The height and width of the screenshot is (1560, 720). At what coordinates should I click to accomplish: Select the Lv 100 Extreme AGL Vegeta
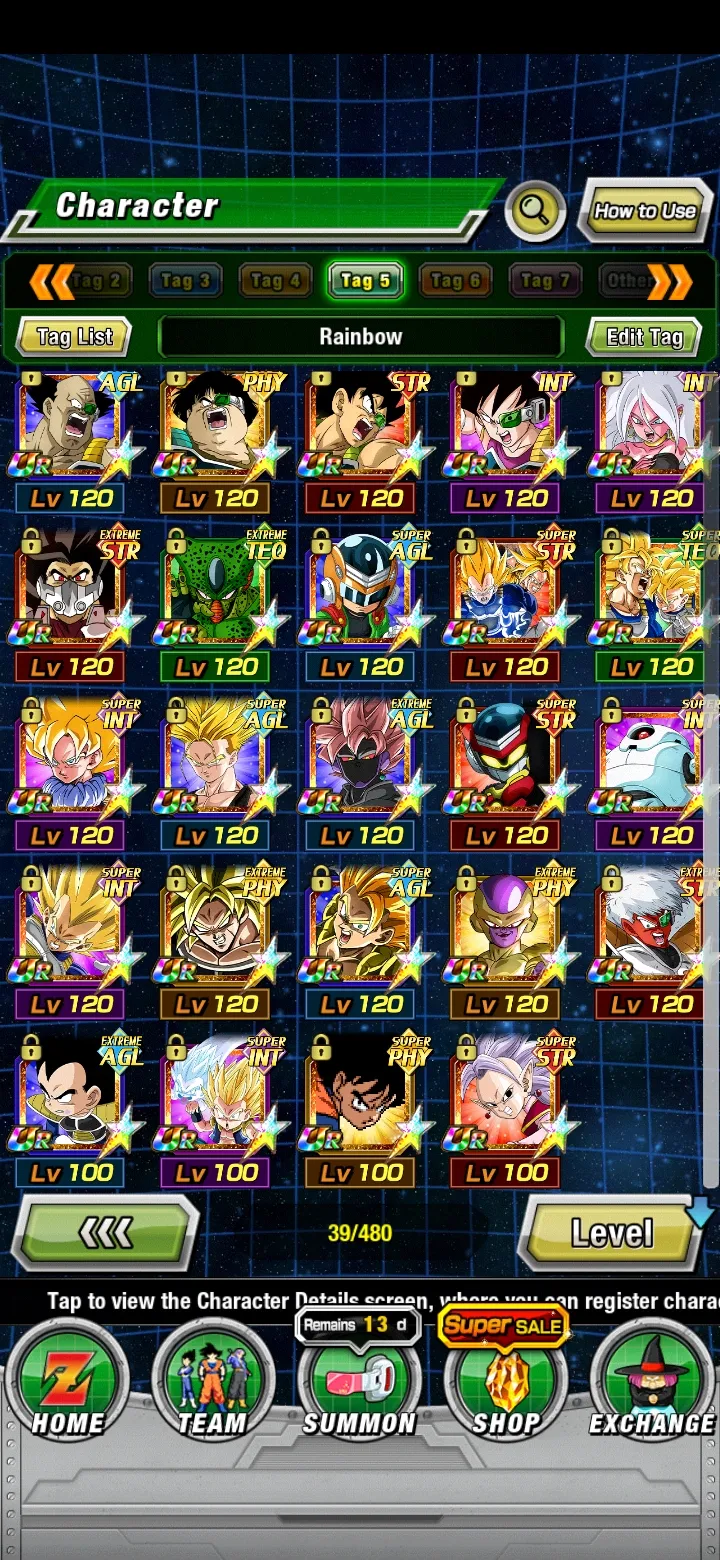click(70, 1098)
